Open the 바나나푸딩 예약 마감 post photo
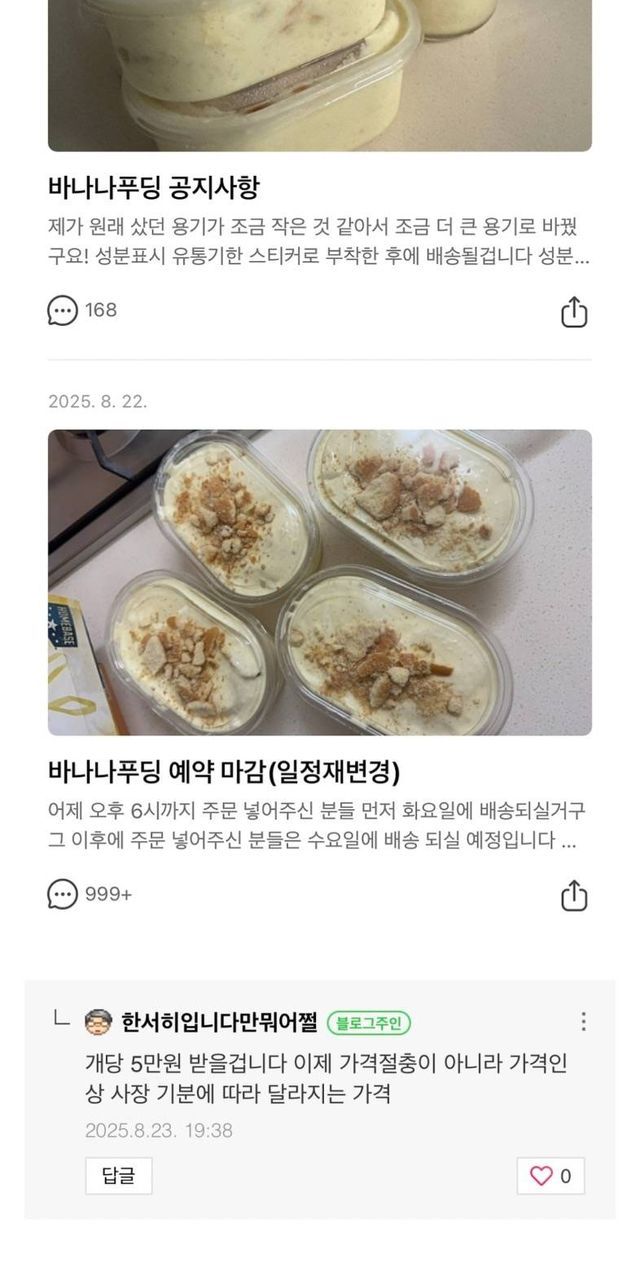The width and height of the screenshot is (640, 1280). click(320, 582)
